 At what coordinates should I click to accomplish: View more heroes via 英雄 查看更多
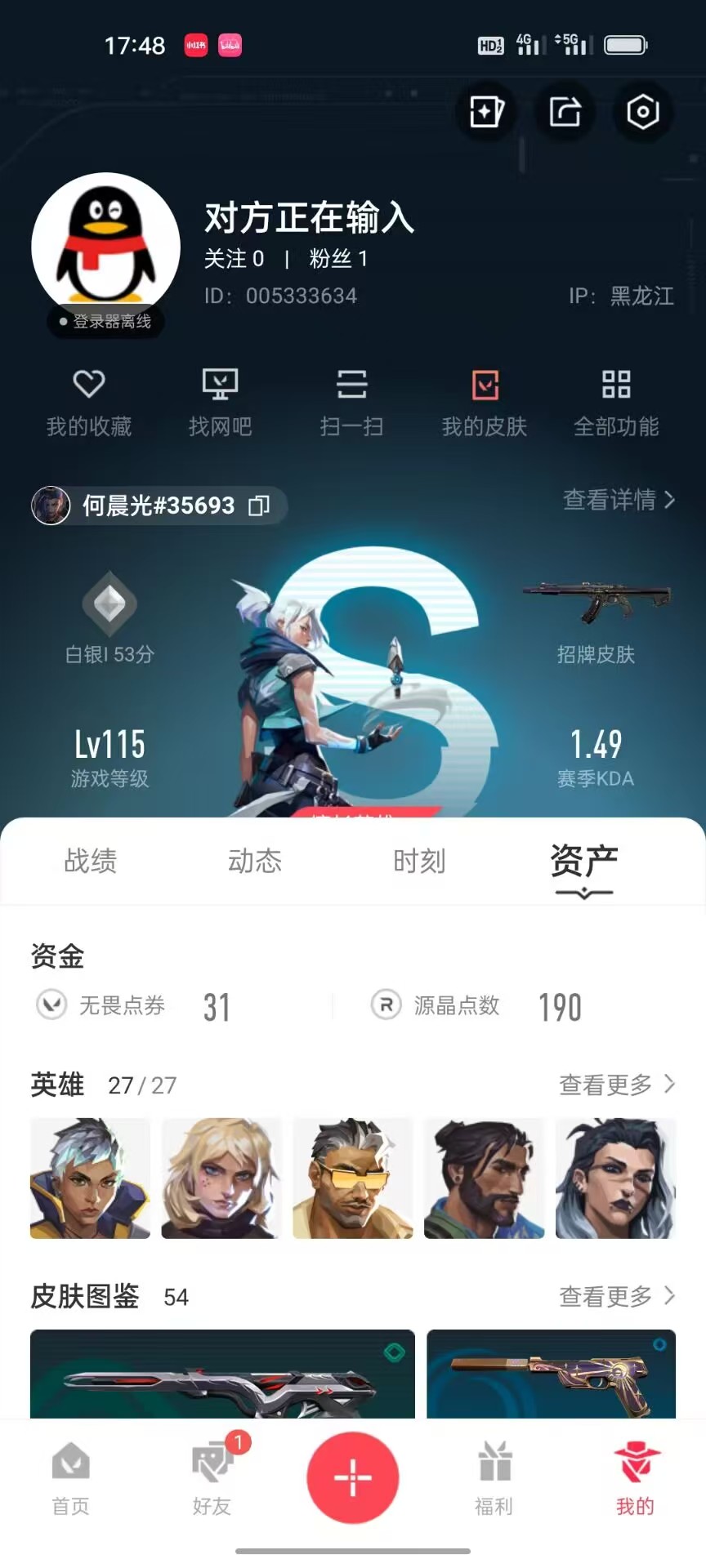click(x=618, y=1085)
